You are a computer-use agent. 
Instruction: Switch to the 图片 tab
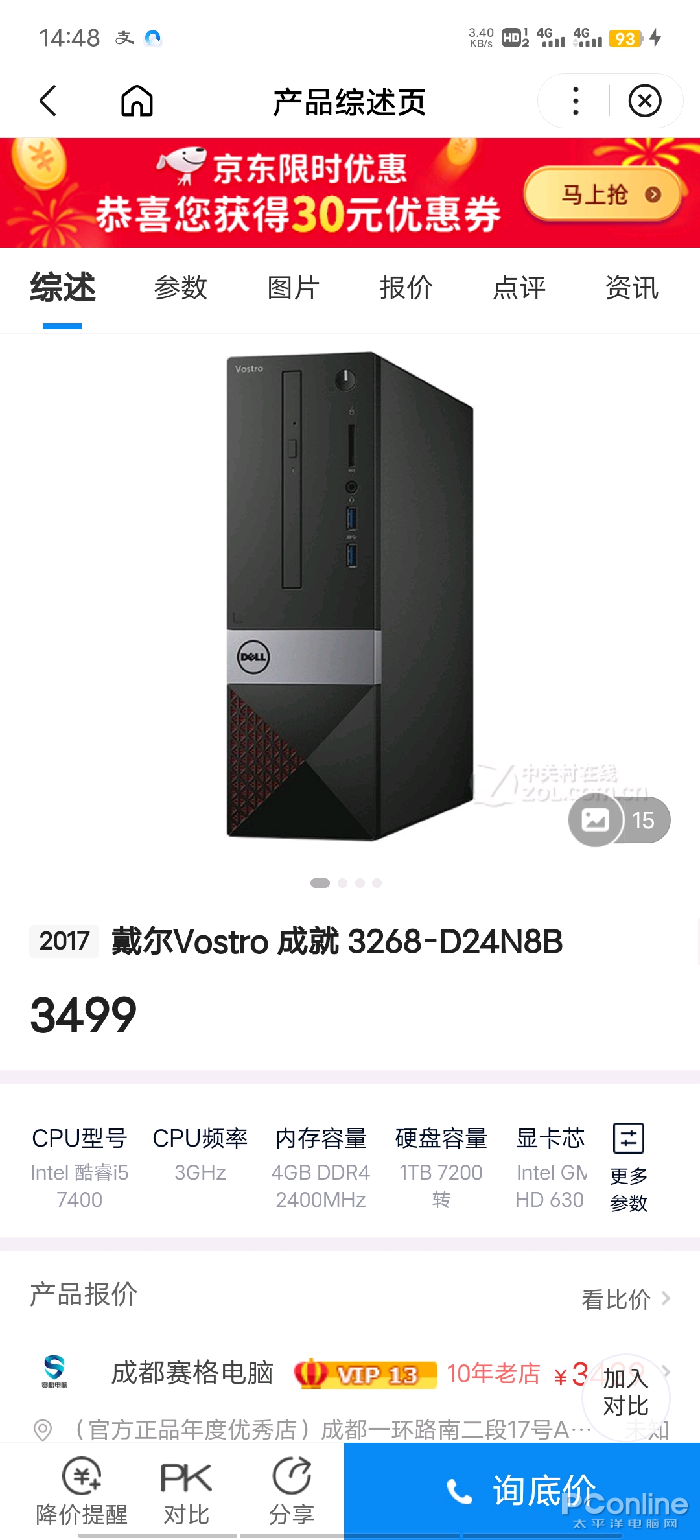click(294, 288)
